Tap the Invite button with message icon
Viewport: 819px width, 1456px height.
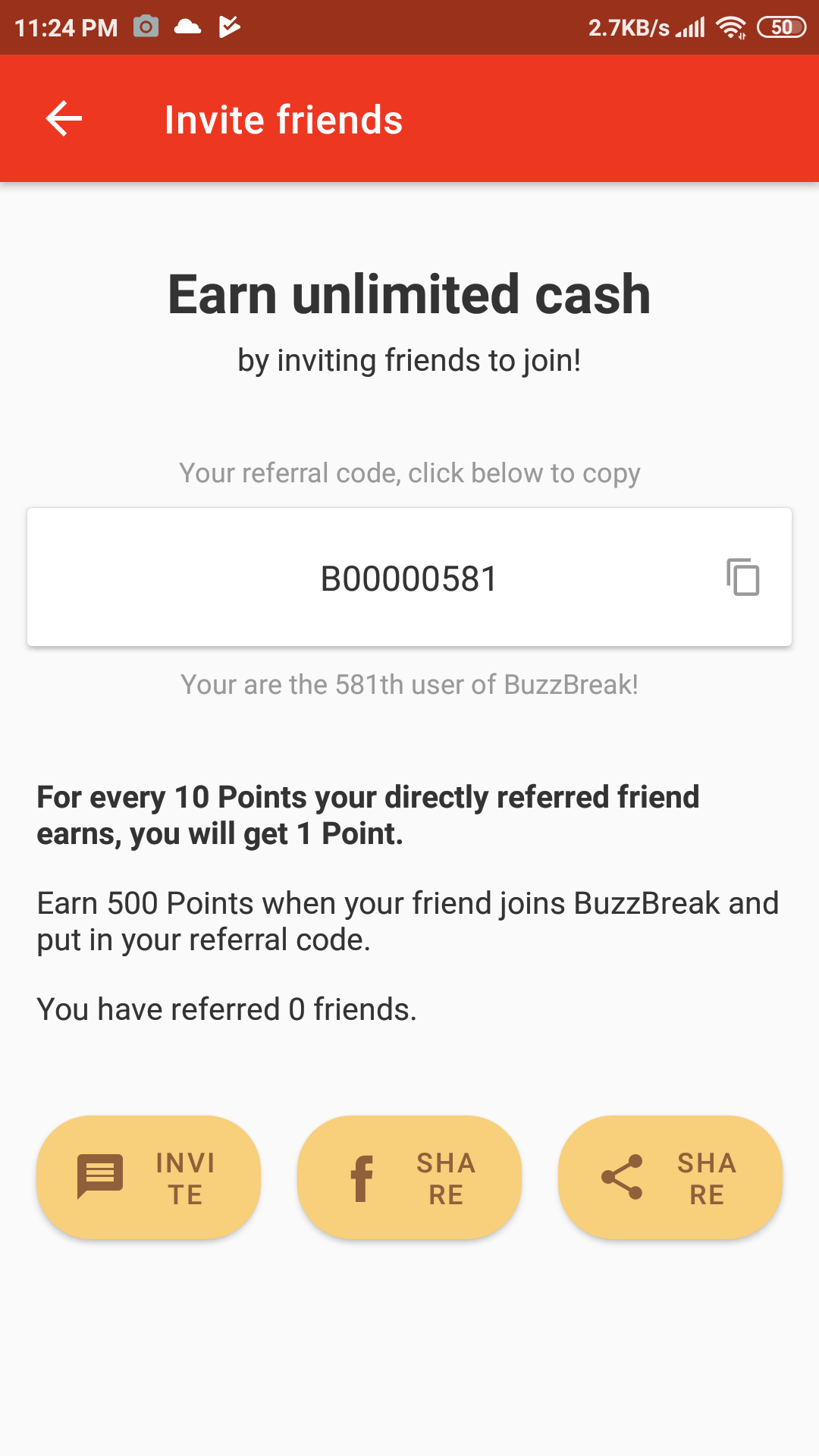point(149,1178)
